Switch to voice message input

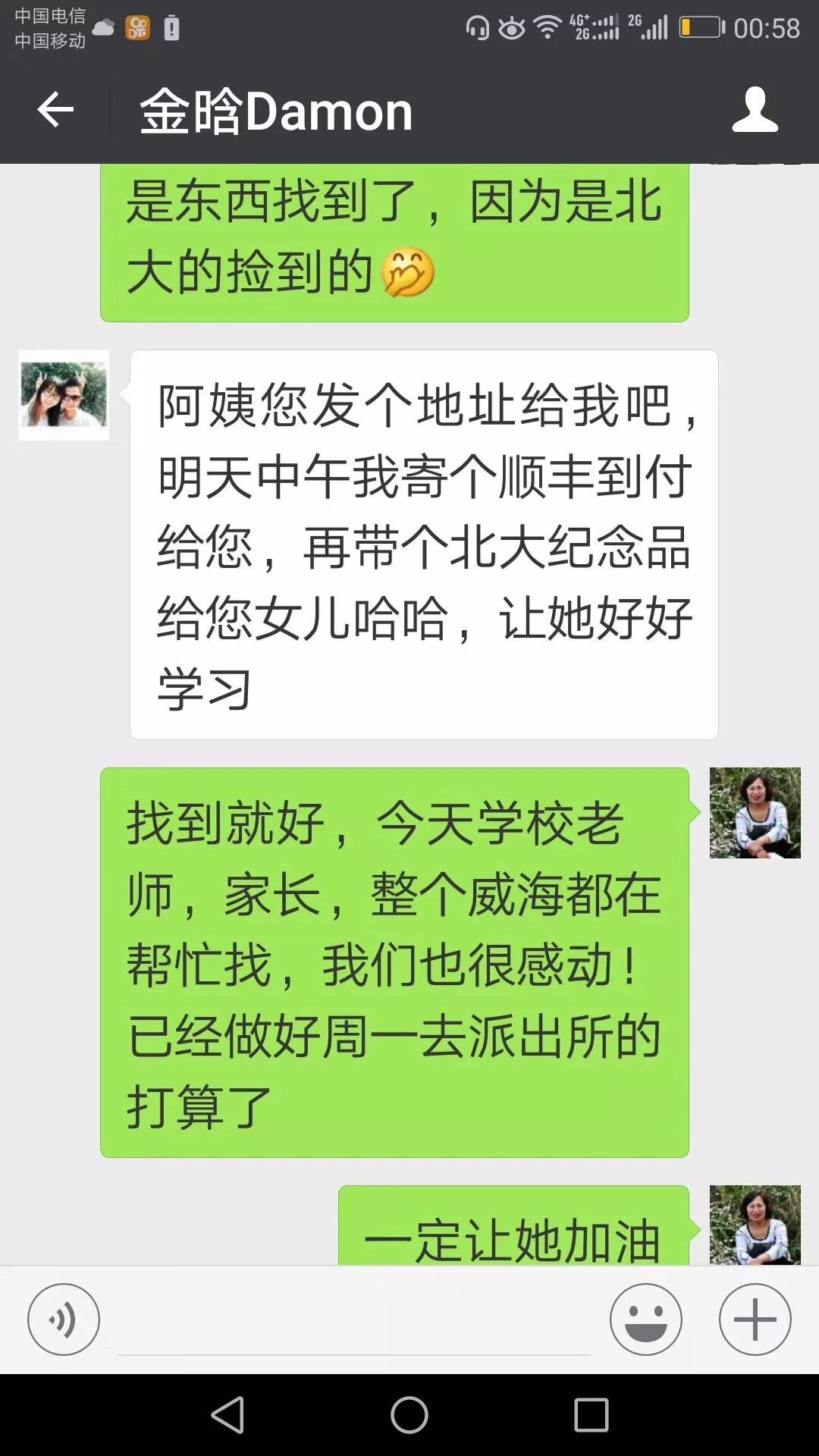pos(64,1319)
